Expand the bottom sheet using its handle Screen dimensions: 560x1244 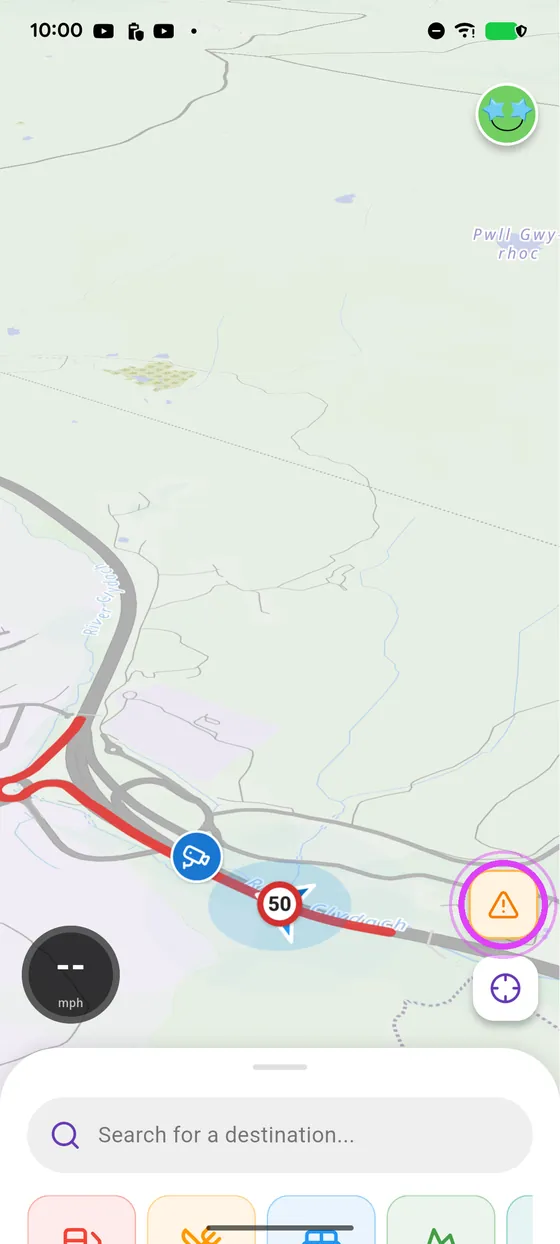point(280,1067)
